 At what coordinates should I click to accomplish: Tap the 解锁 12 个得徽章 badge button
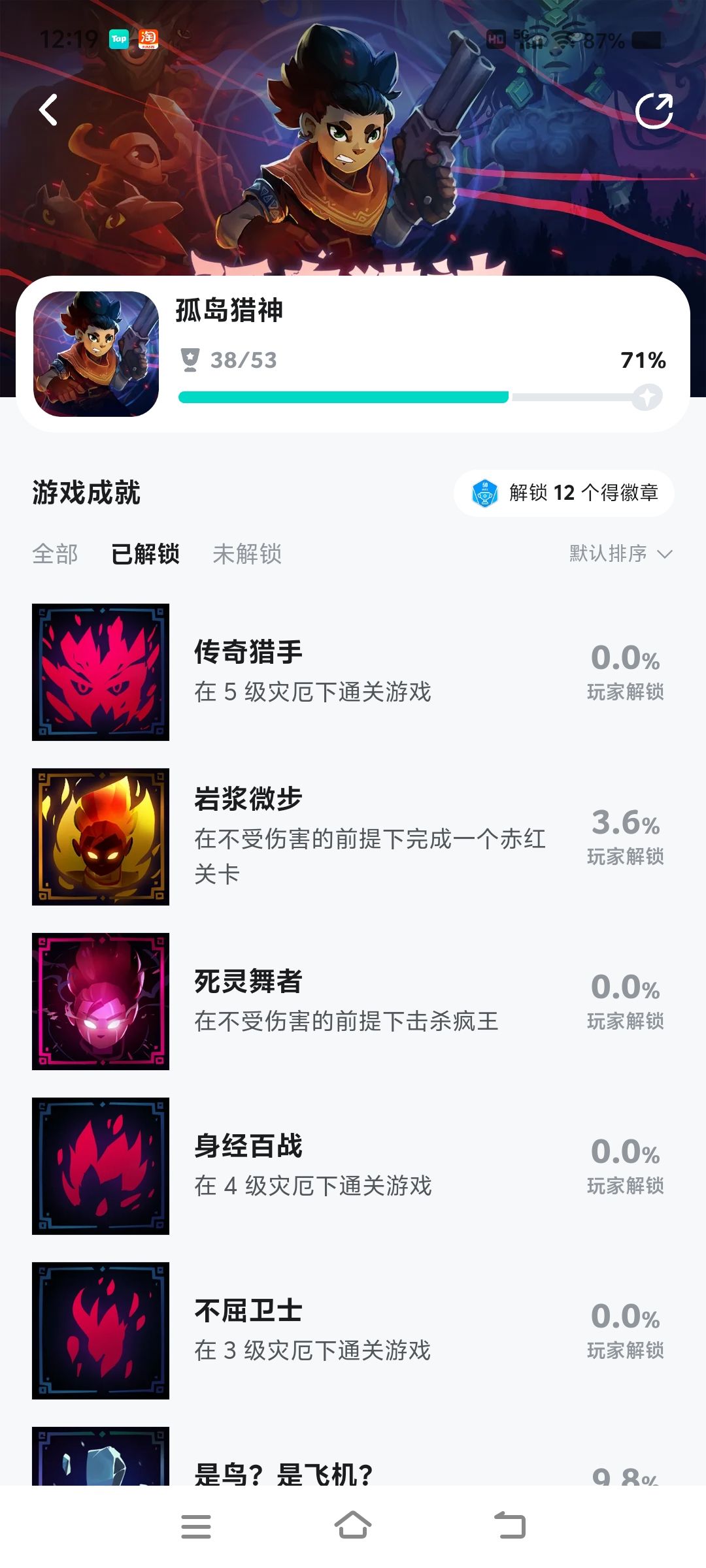pos(564,493)
